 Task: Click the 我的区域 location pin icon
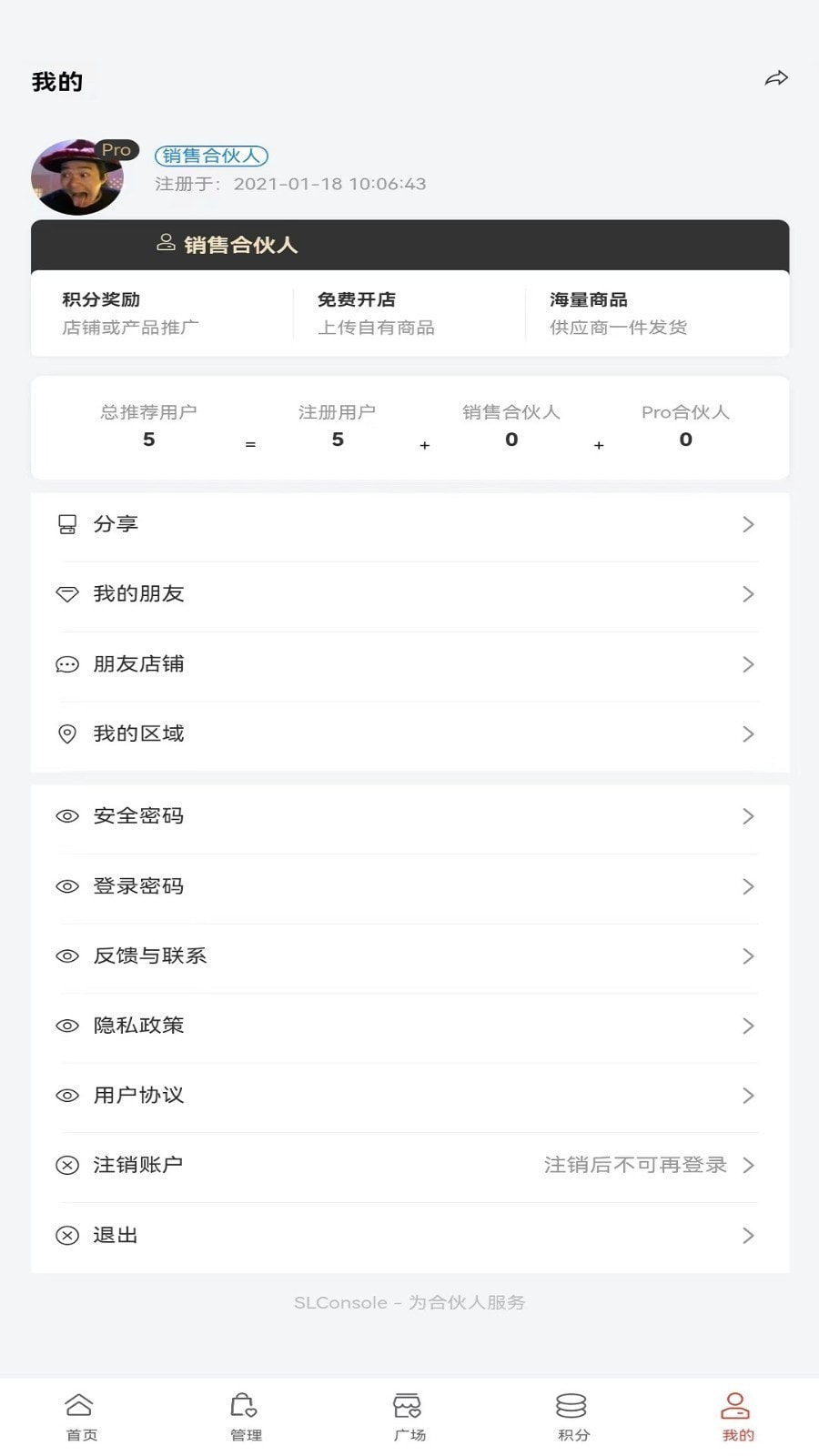tap(67, 733)
